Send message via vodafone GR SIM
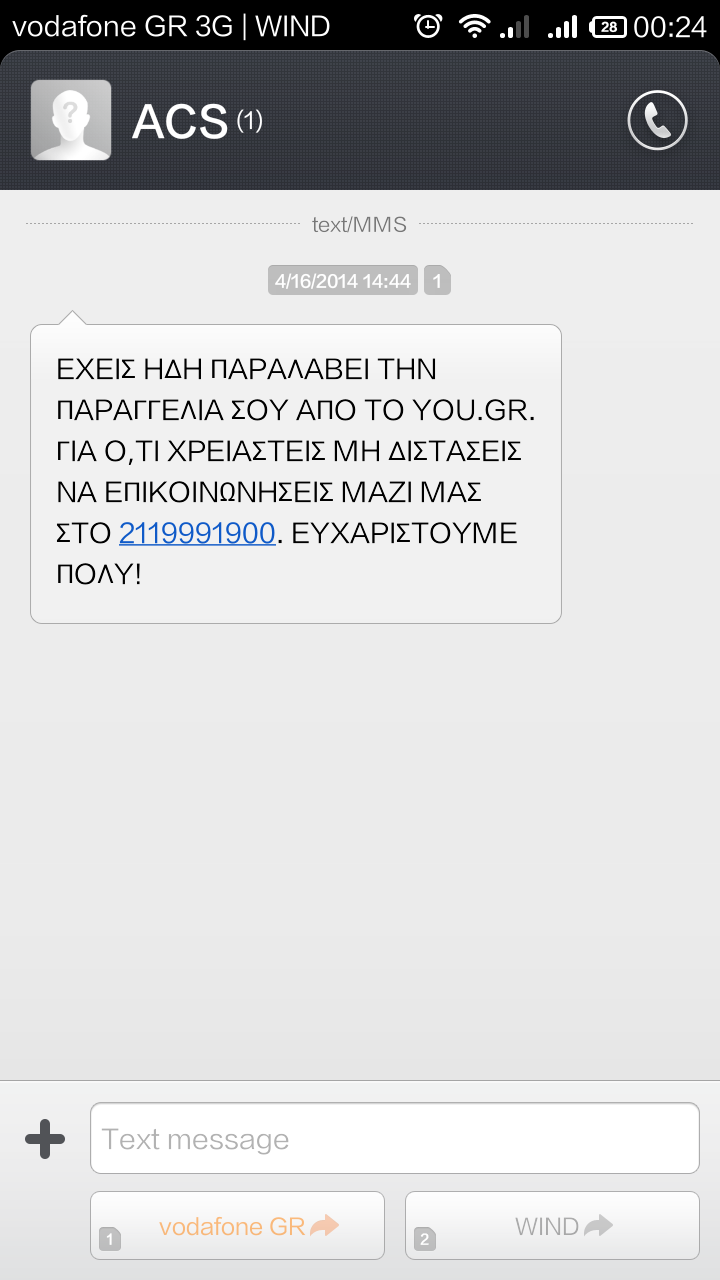Screen dimensions: 720x1280 238,1225
